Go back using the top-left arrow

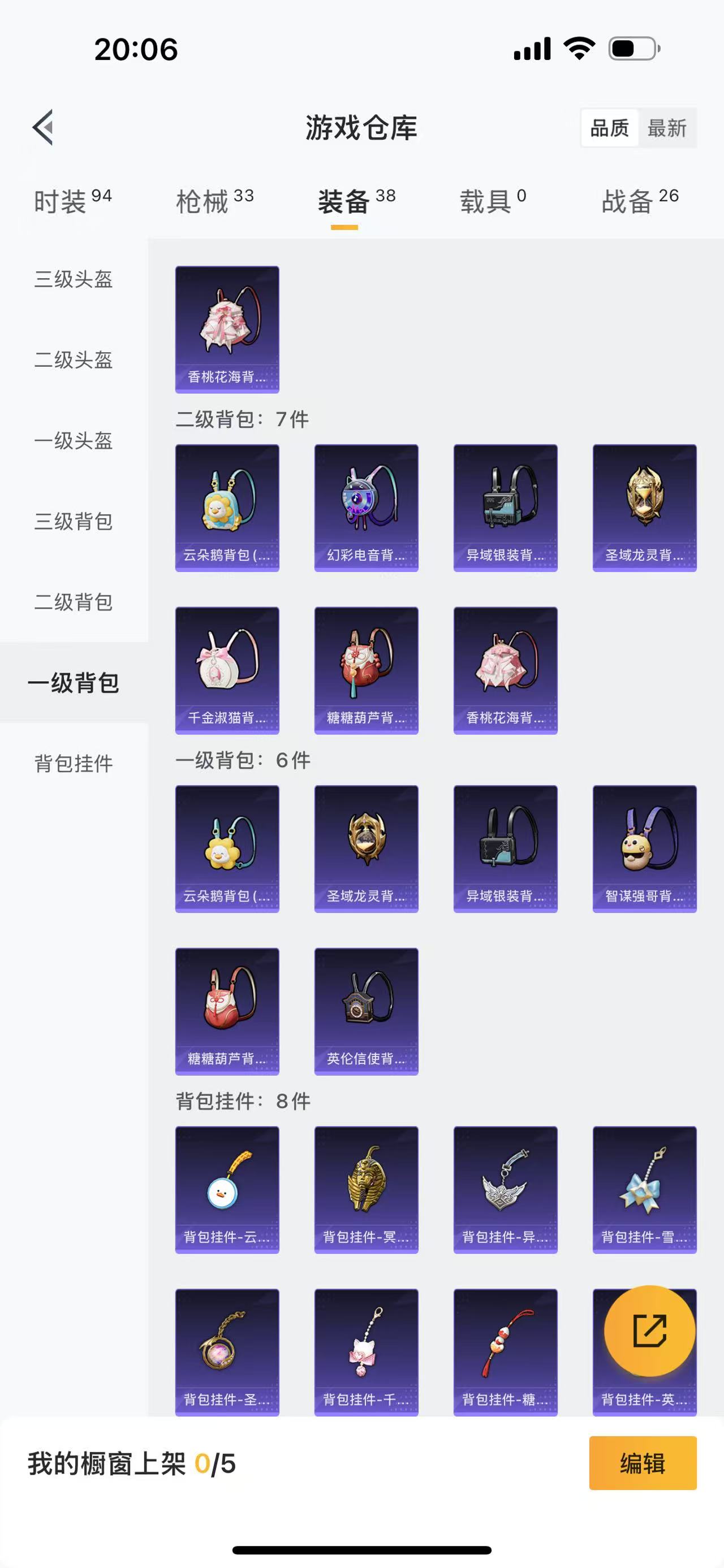tap(43, 127)
